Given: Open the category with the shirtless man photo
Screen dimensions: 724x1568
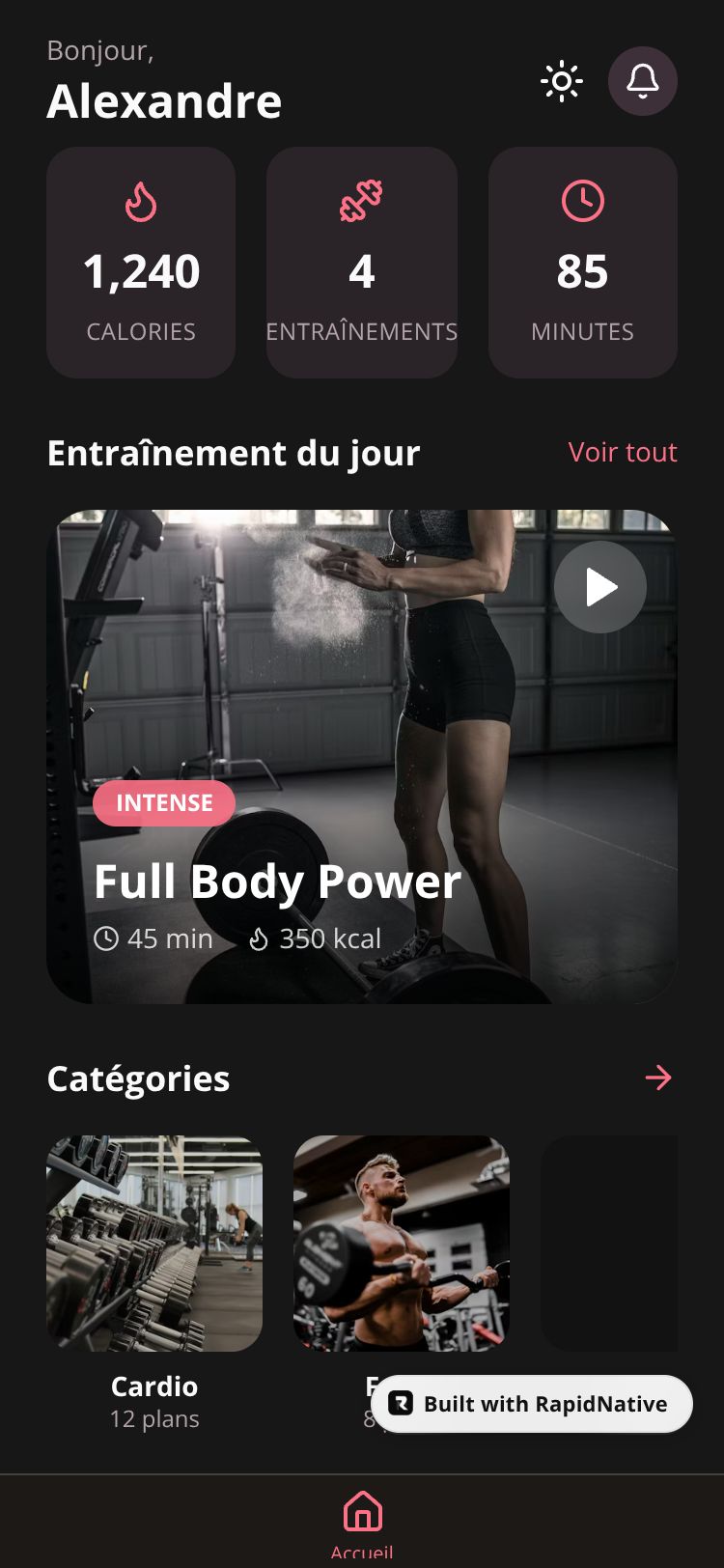Looking at the screenshot, I should (x=402, y=1244).
